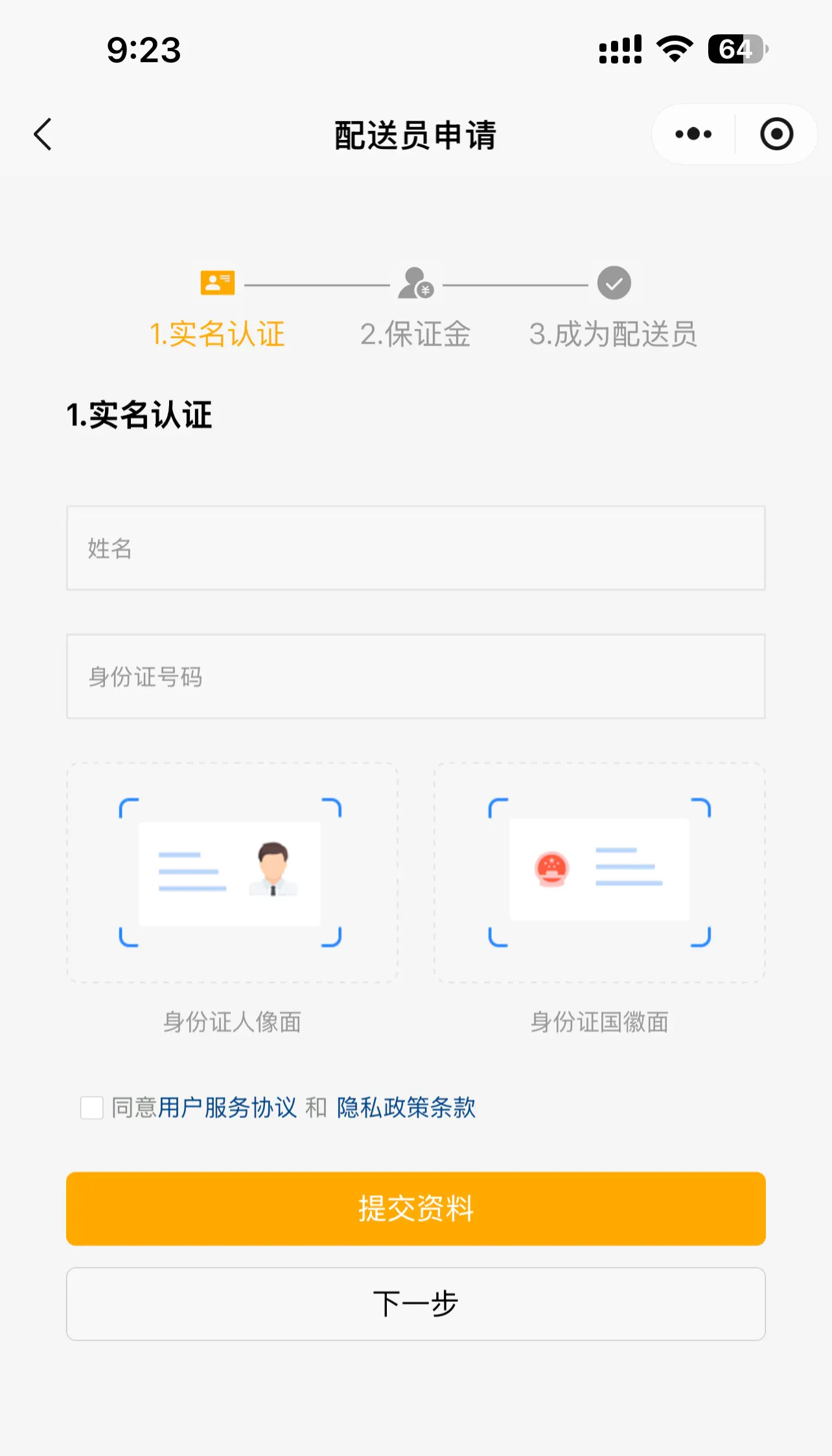Upload the 身份证国徽面 photo
Viewport: 832px width, 1456px height.
point(599,872)
